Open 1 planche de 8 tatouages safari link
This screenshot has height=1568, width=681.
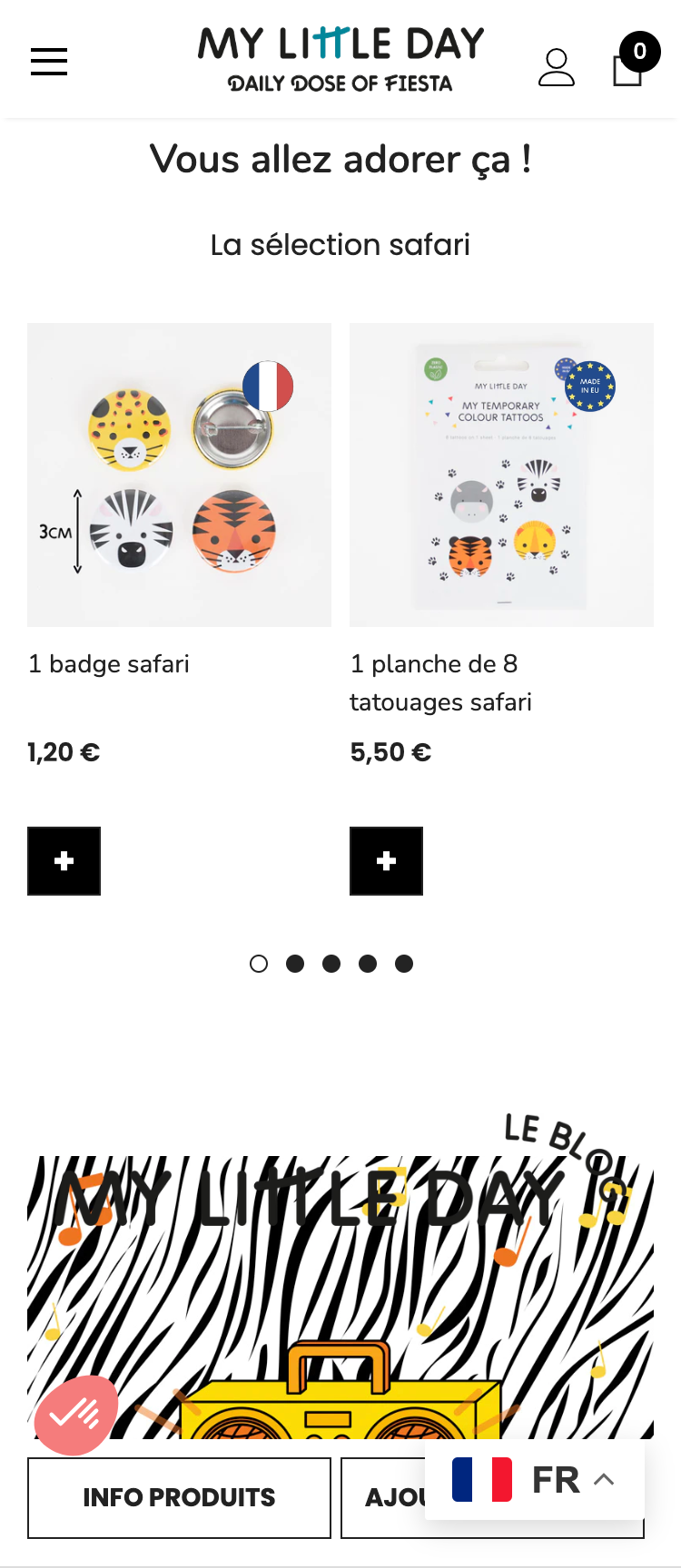tap(440, 682)
